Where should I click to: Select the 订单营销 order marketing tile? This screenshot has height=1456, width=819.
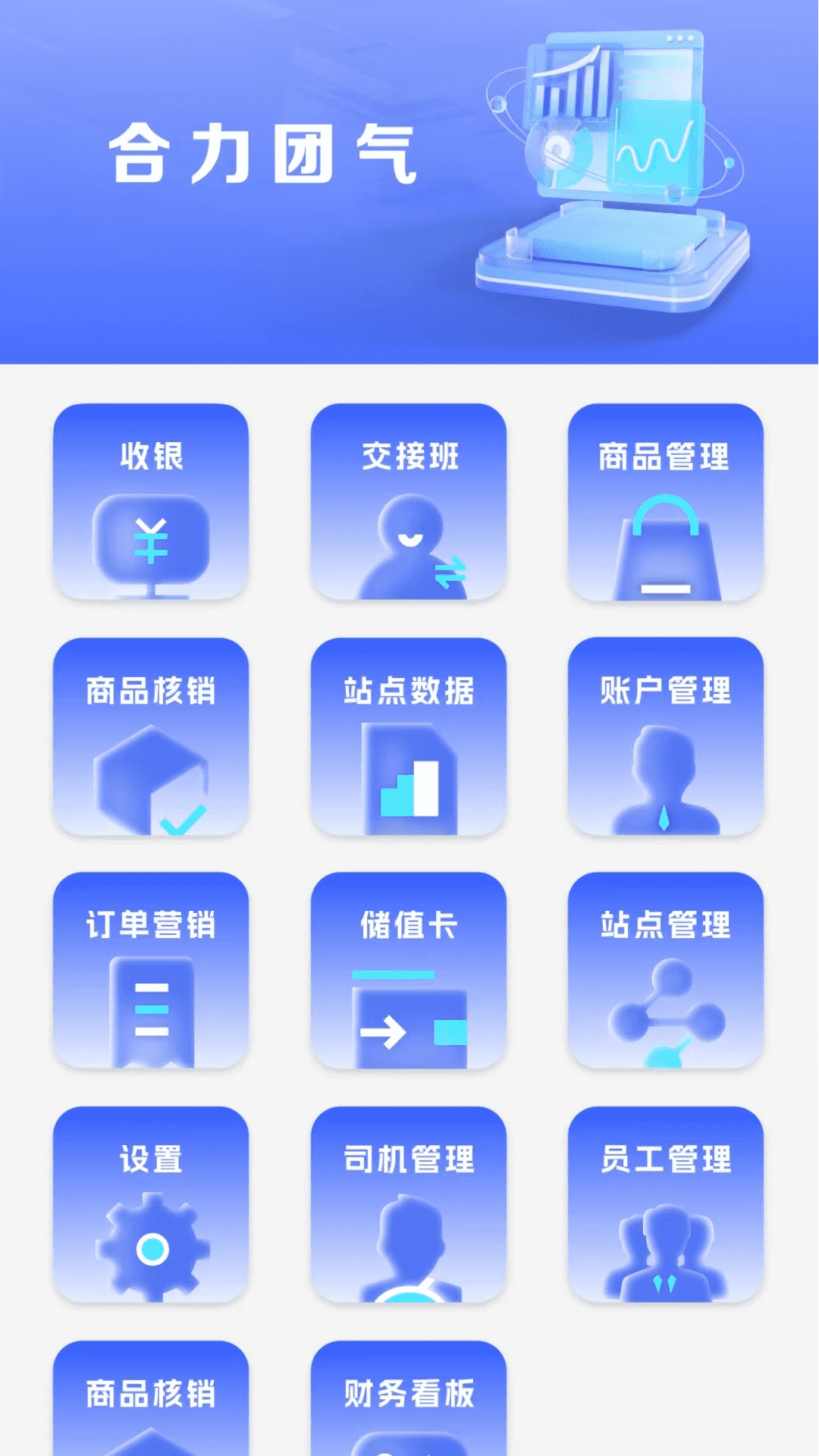click(151, 971)
